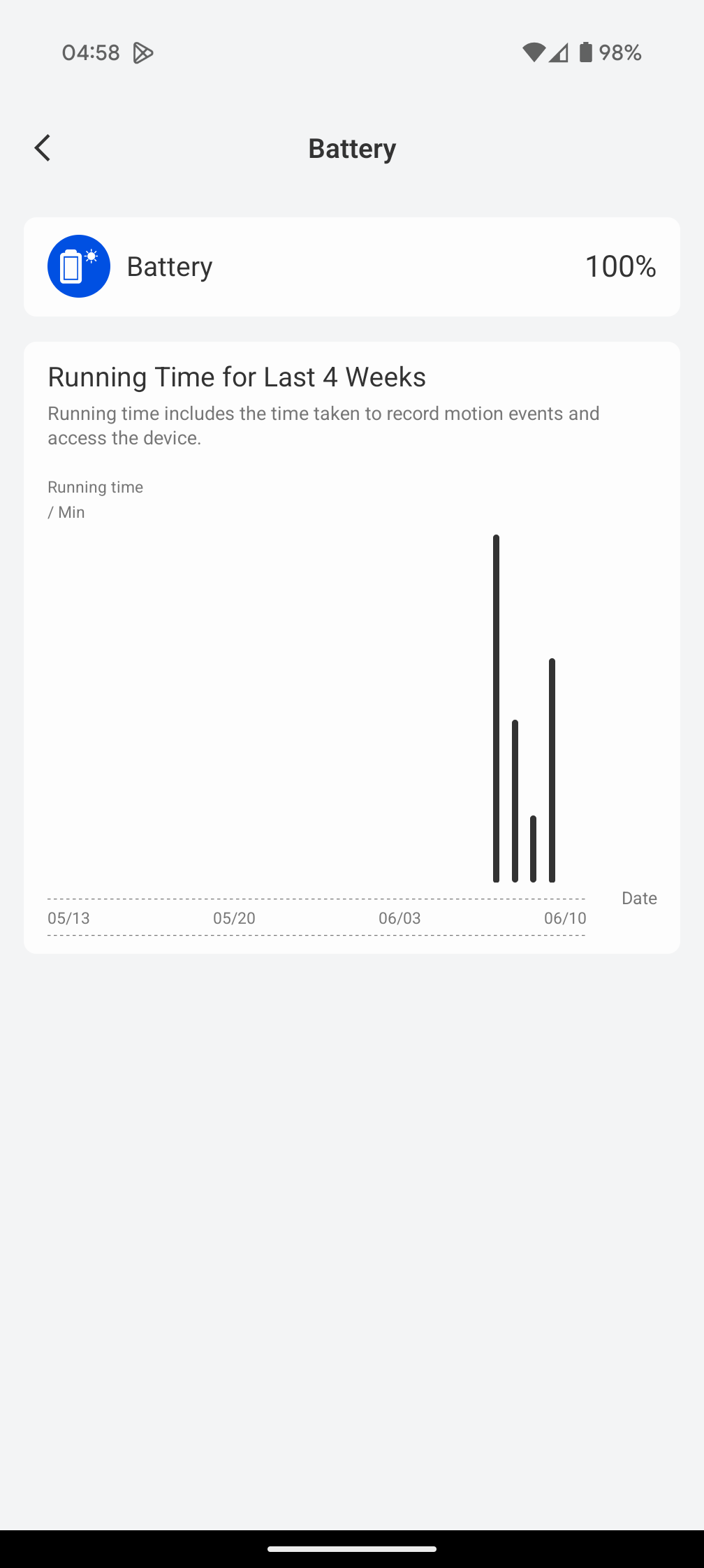Go back from the Battery screen
The height and width of the screenshot is (1568, 704).
(x=43, y=148)
